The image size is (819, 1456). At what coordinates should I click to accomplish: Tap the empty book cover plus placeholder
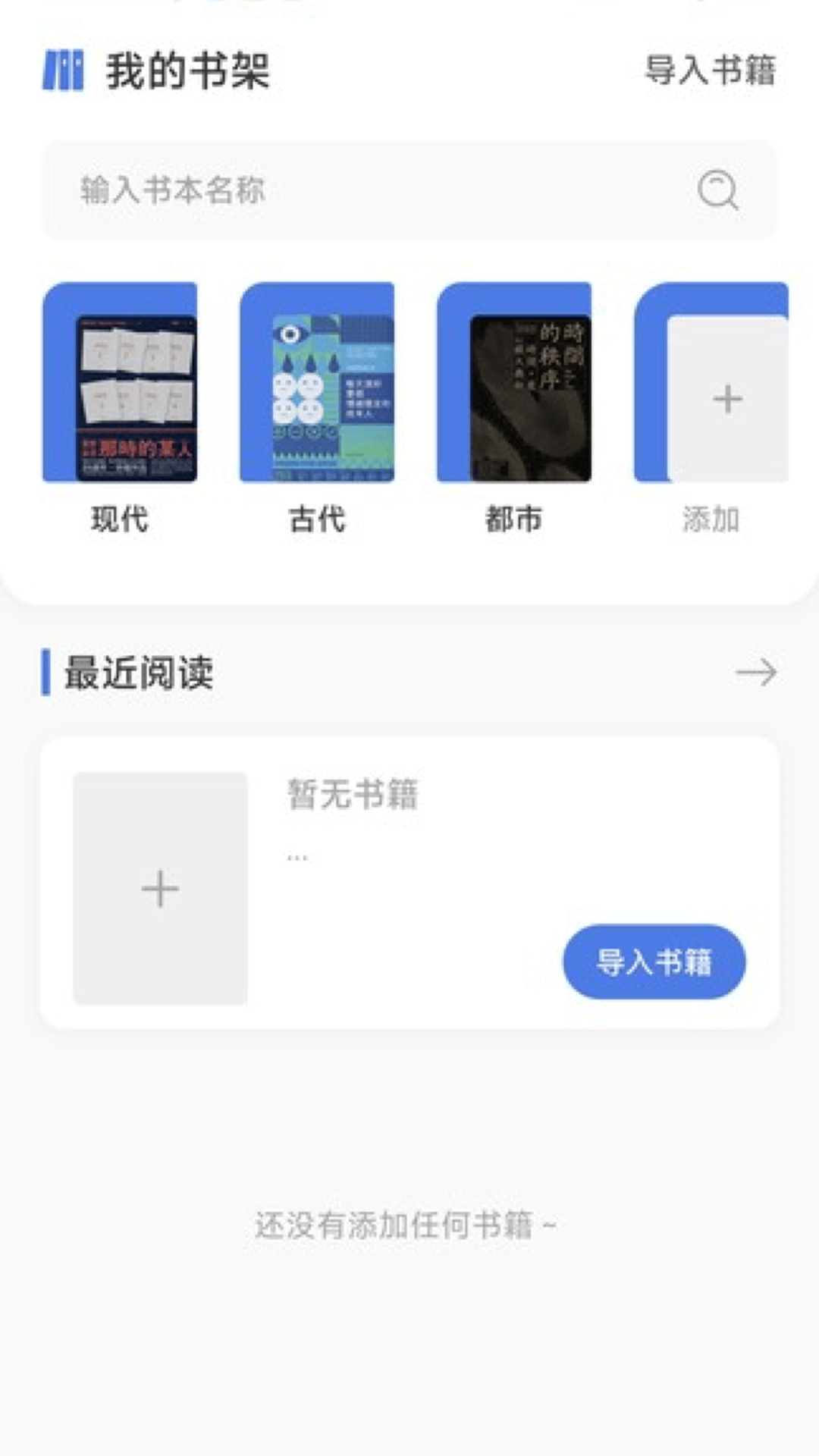tap(160, 888)
